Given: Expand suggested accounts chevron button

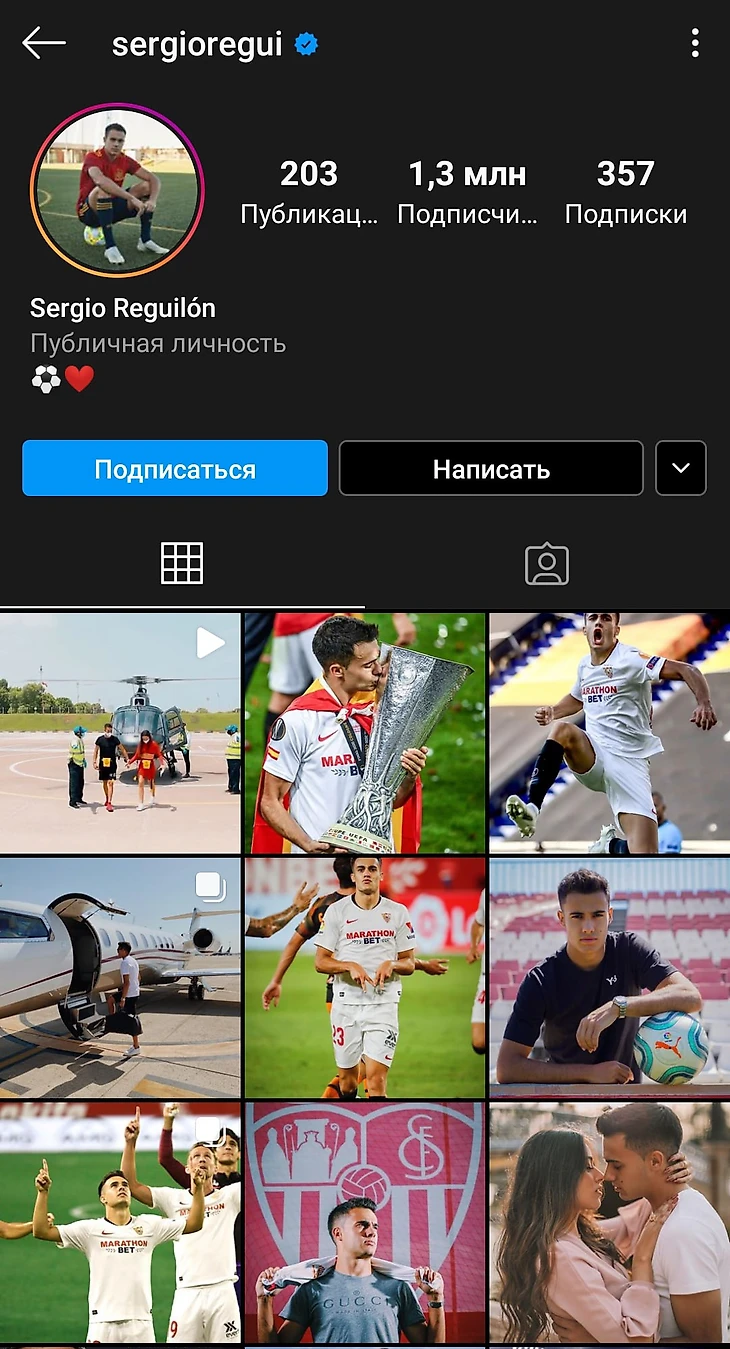Looking at the screenshot, I should pos(681,468).
